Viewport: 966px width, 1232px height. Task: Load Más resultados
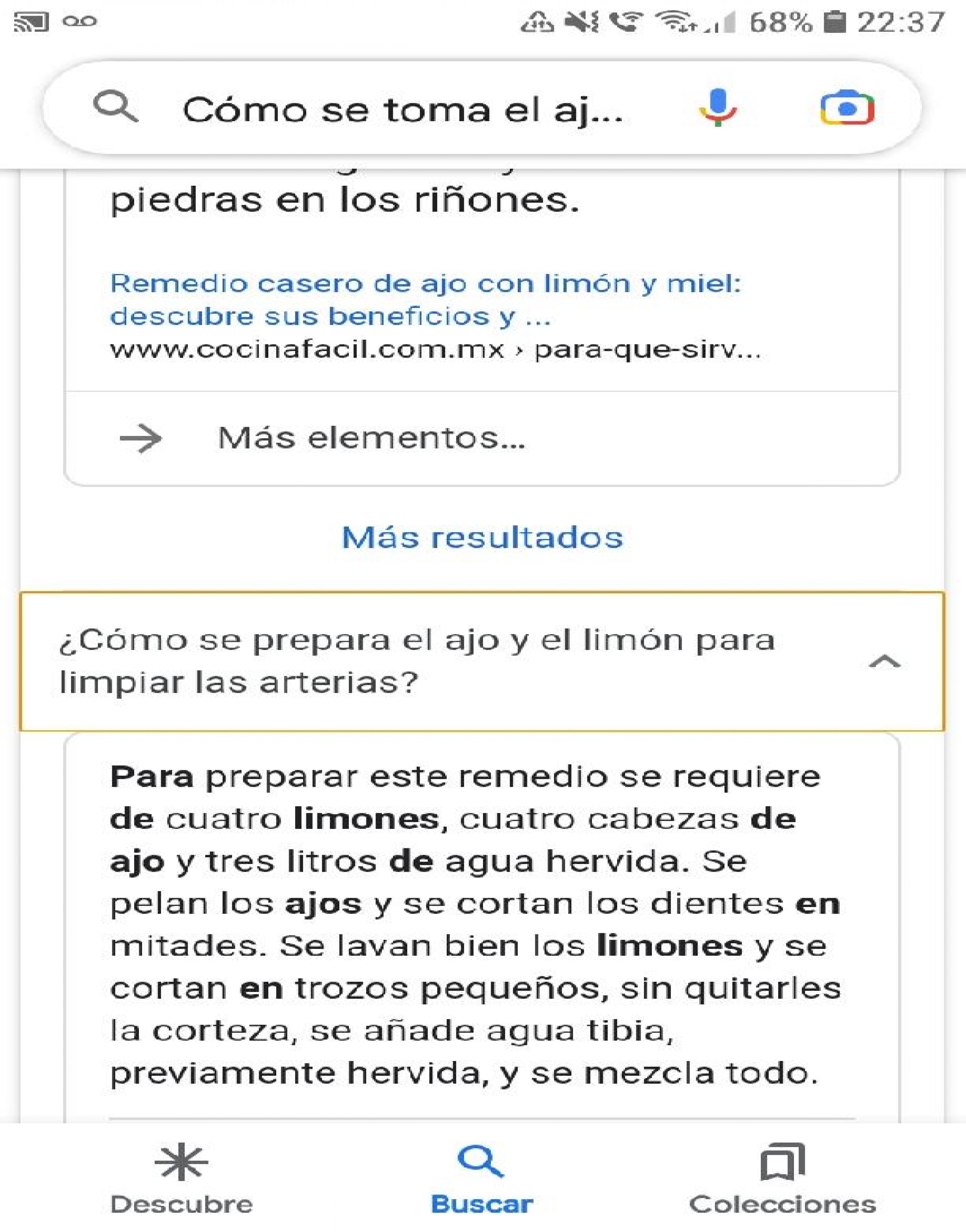click(x=482, y=537)
